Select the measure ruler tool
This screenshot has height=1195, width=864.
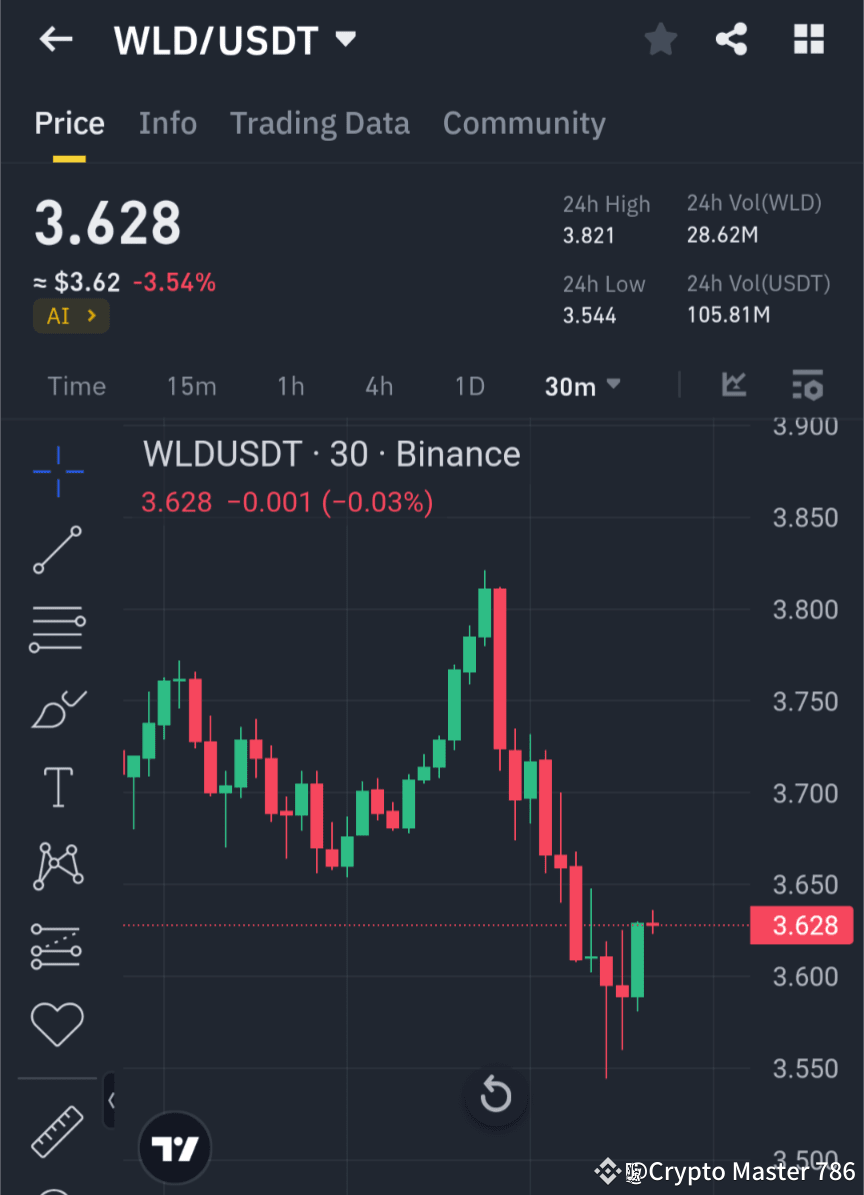tap(57, 1130)
